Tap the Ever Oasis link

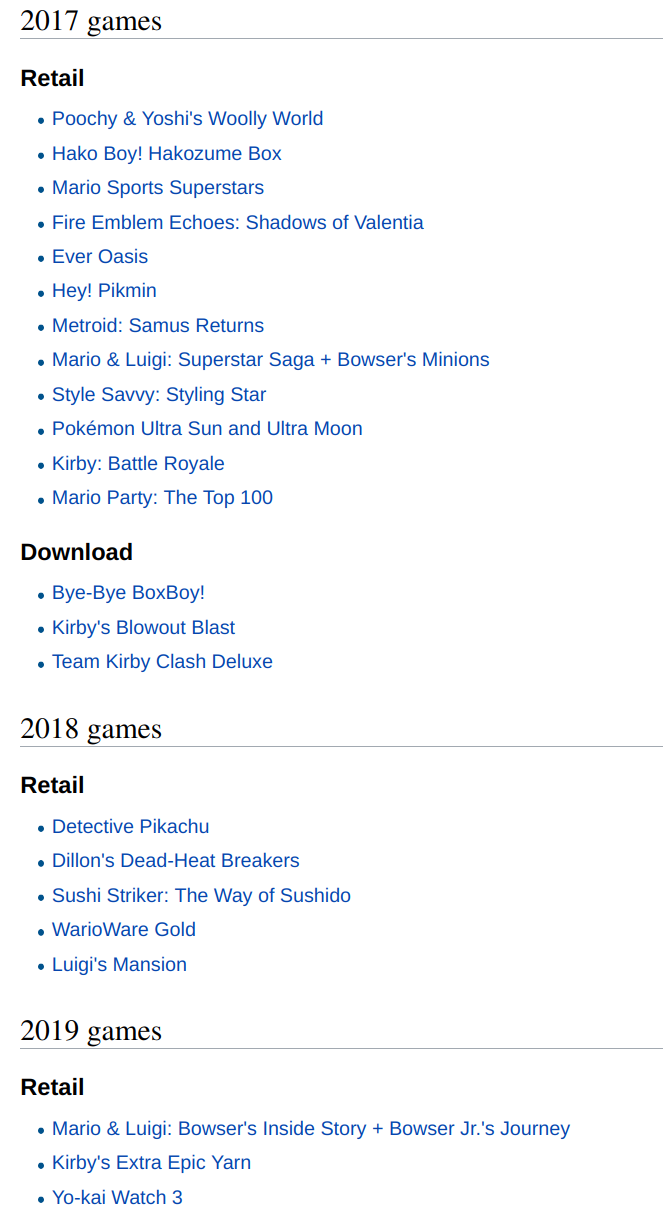100,257
